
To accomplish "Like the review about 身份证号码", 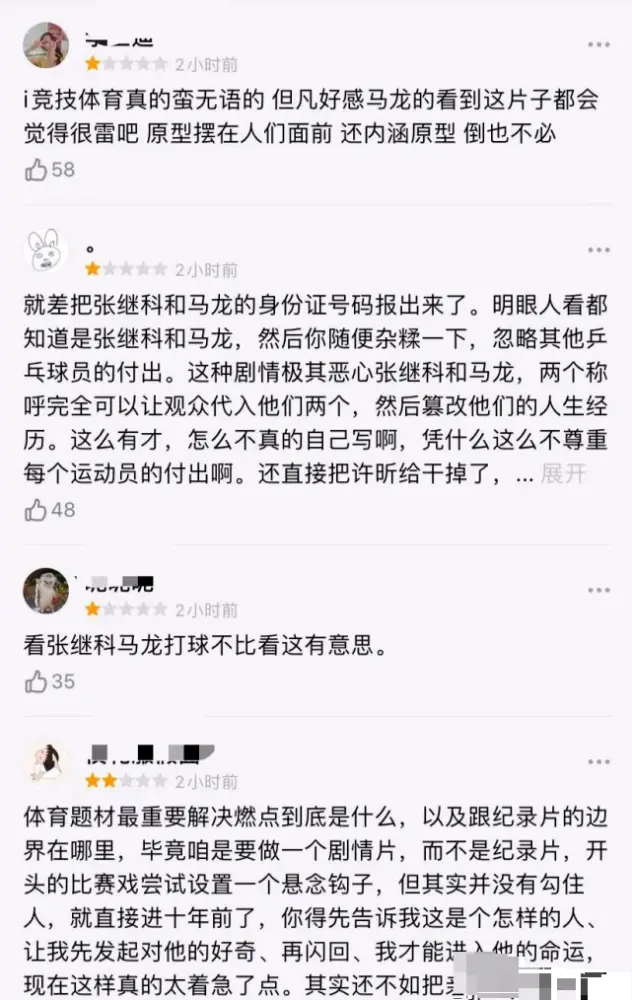I will tap(37, 510).
